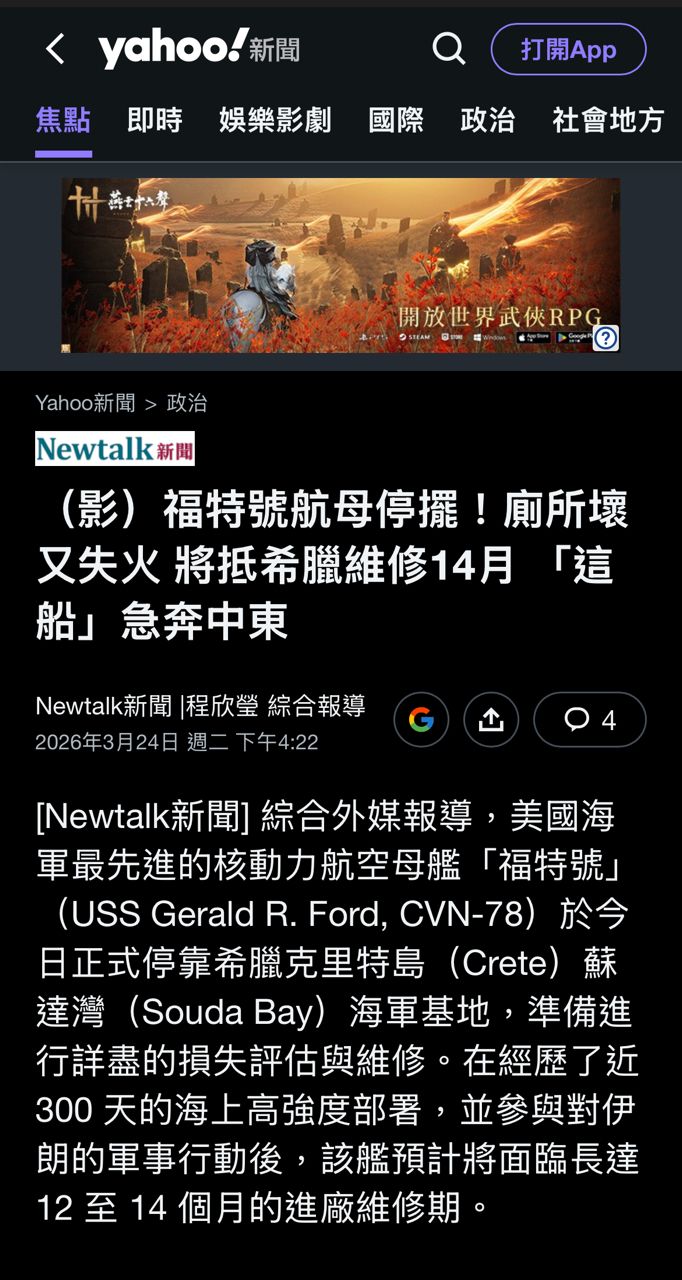Screen dimensions: 682x1280
Task: Tap the 打開App button
Action: pyautogui.click(x=568, y=49)
